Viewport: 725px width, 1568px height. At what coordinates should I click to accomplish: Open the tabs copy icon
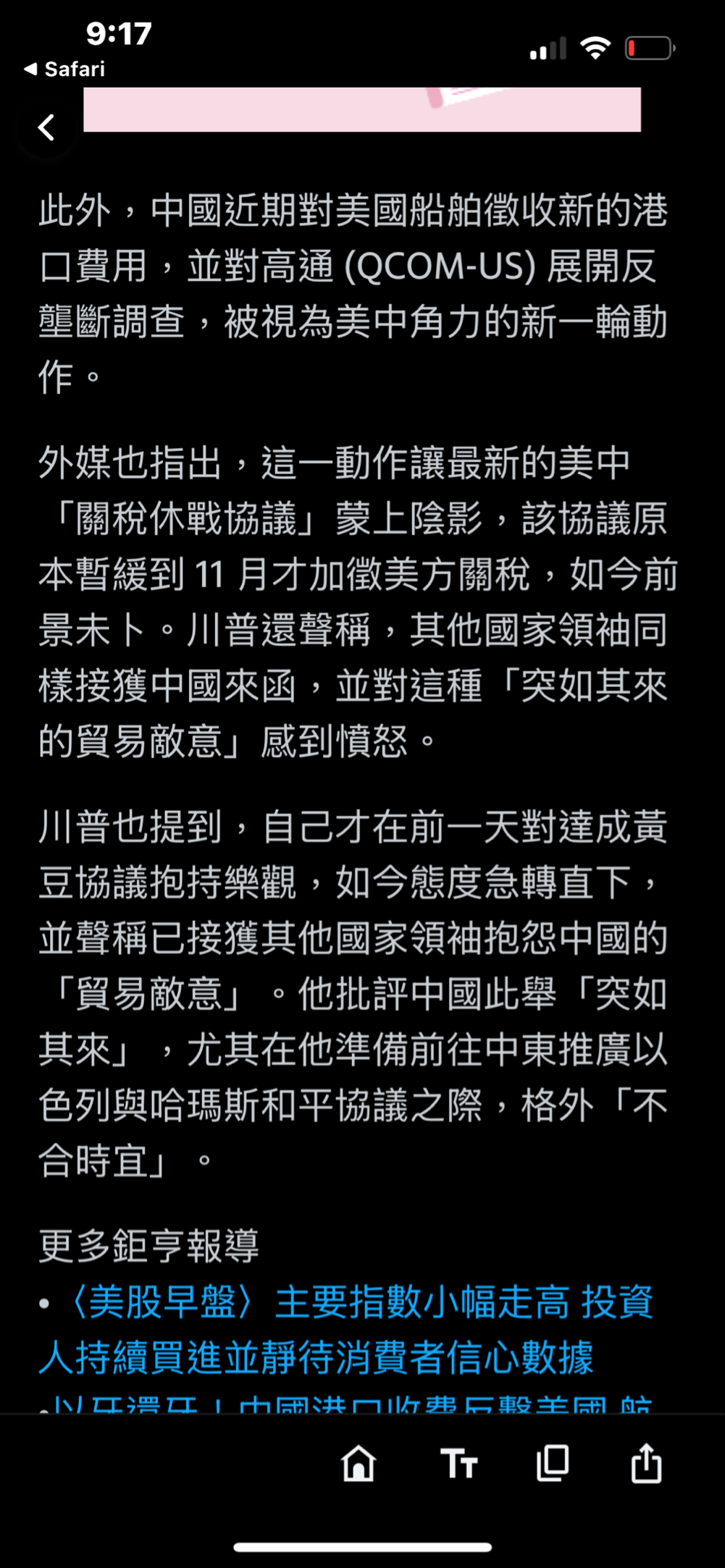tap(553, 1463)
